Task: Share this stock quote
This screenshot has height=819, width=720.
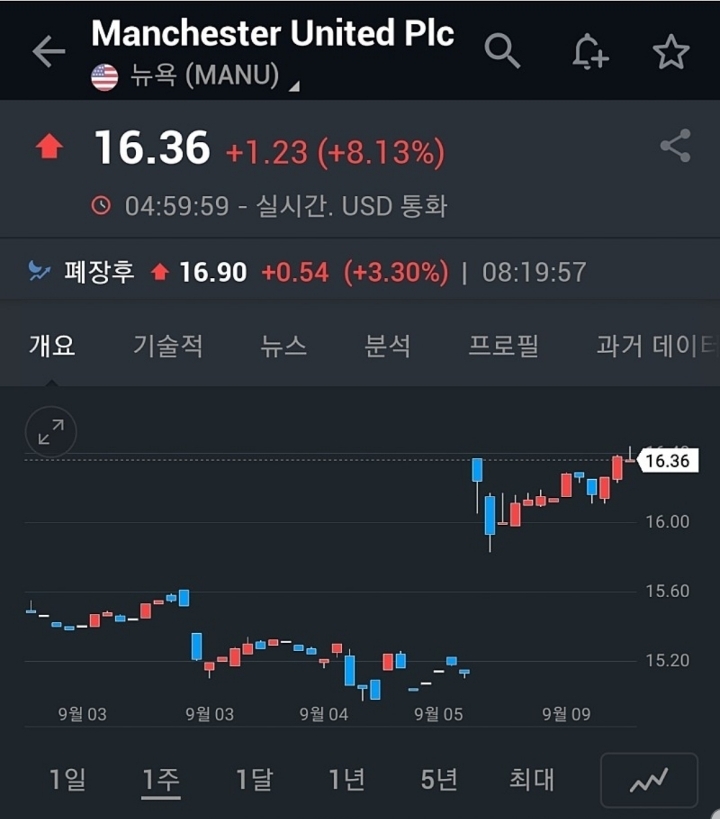Action: (676, 146)
